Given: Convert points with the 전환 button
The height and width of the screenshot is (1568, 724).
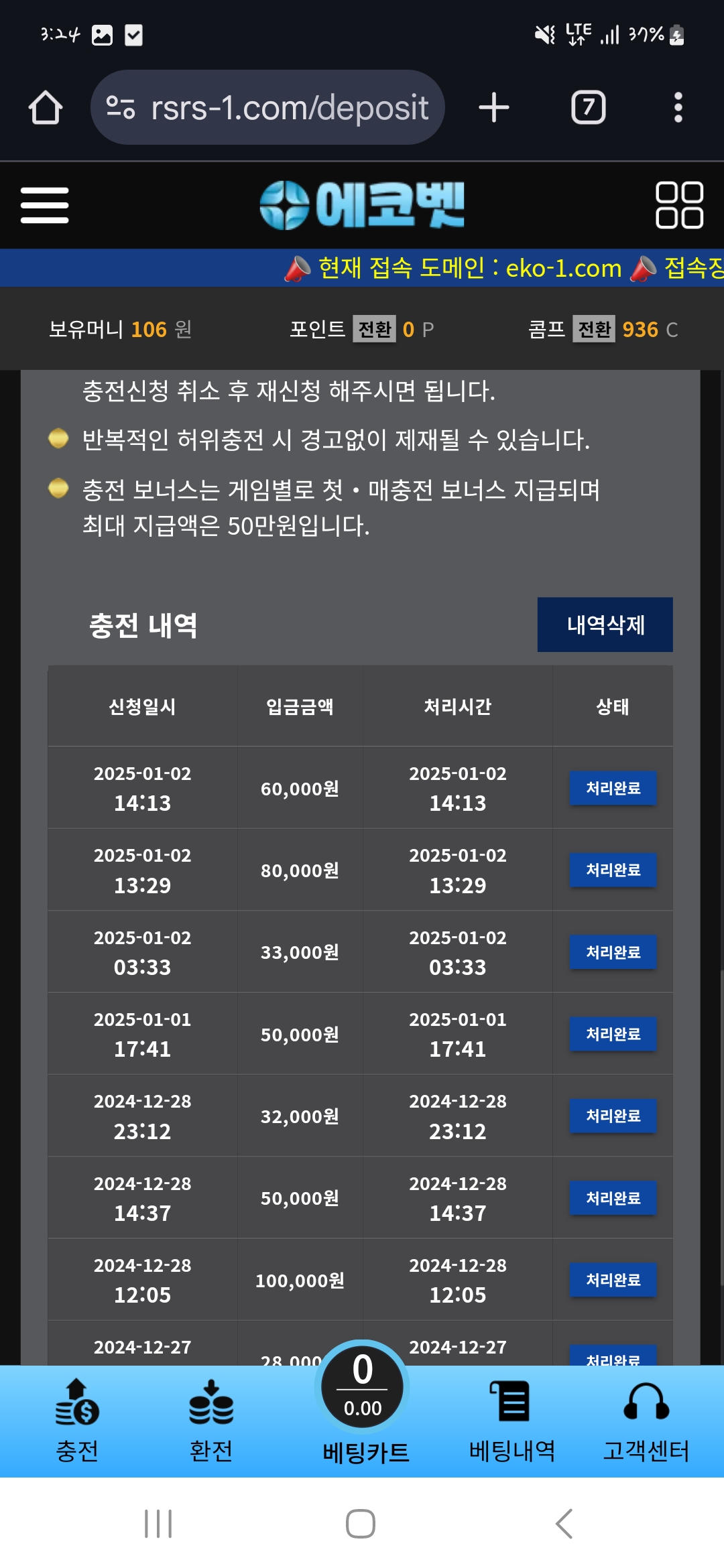Looking at the screenshot, I should pos(375,329).
